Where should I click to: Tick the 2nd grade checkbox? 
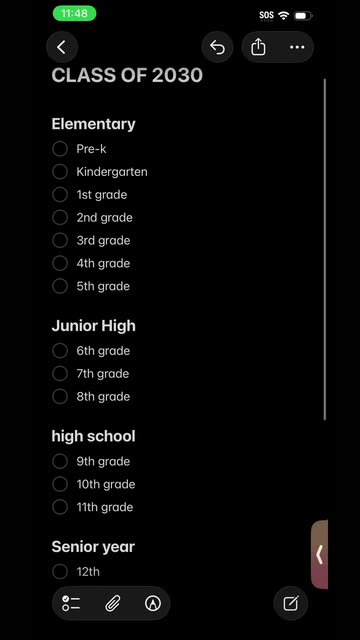pyautogui.click(x=60, y=218)
